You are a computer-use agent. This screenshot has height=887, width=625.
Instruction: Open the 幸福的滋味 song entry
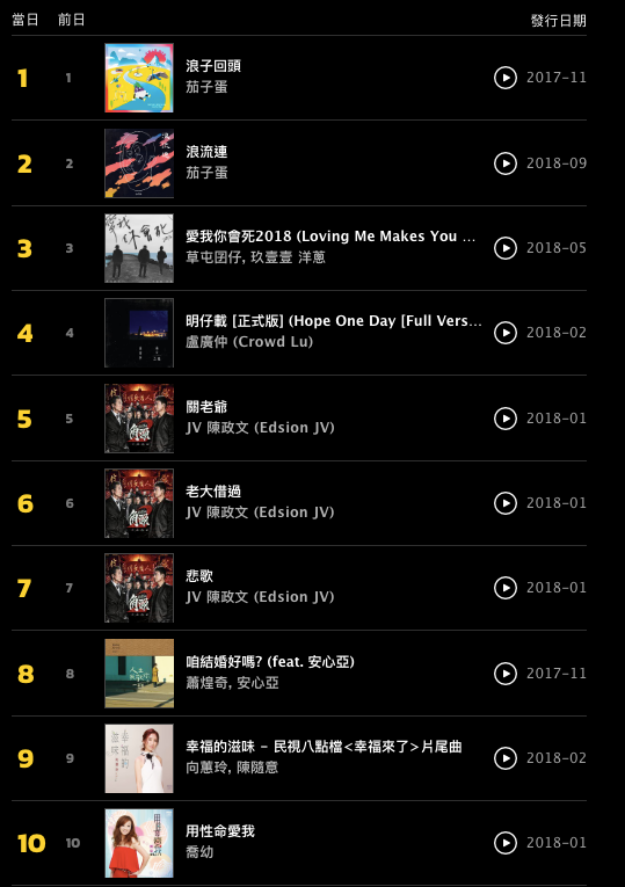click(323, 747)
